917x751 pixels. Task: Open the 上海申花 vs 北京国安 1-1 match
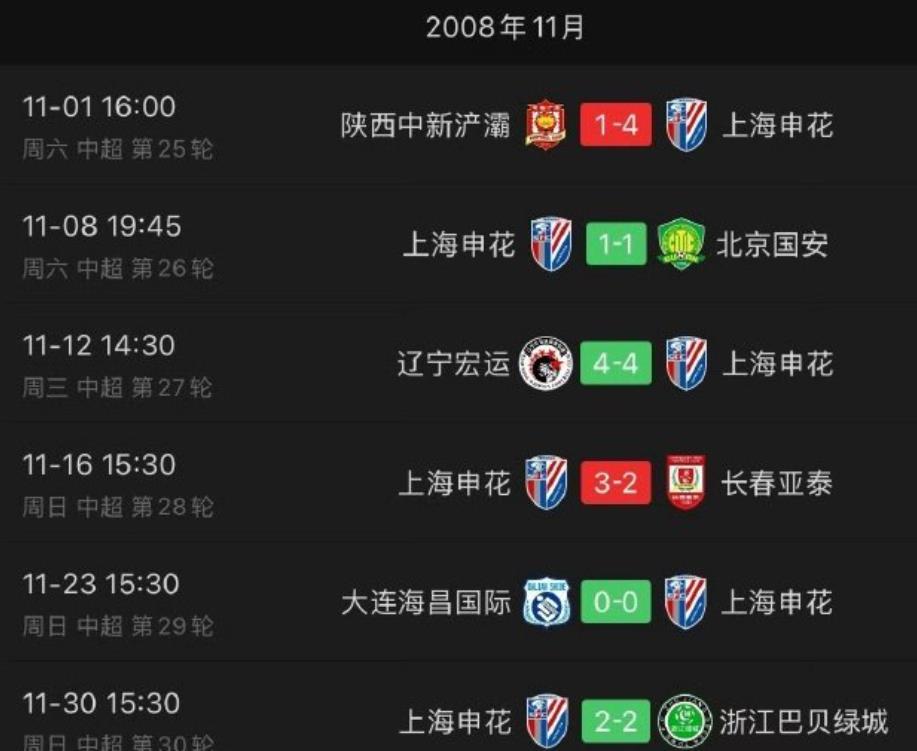point(616,245)
